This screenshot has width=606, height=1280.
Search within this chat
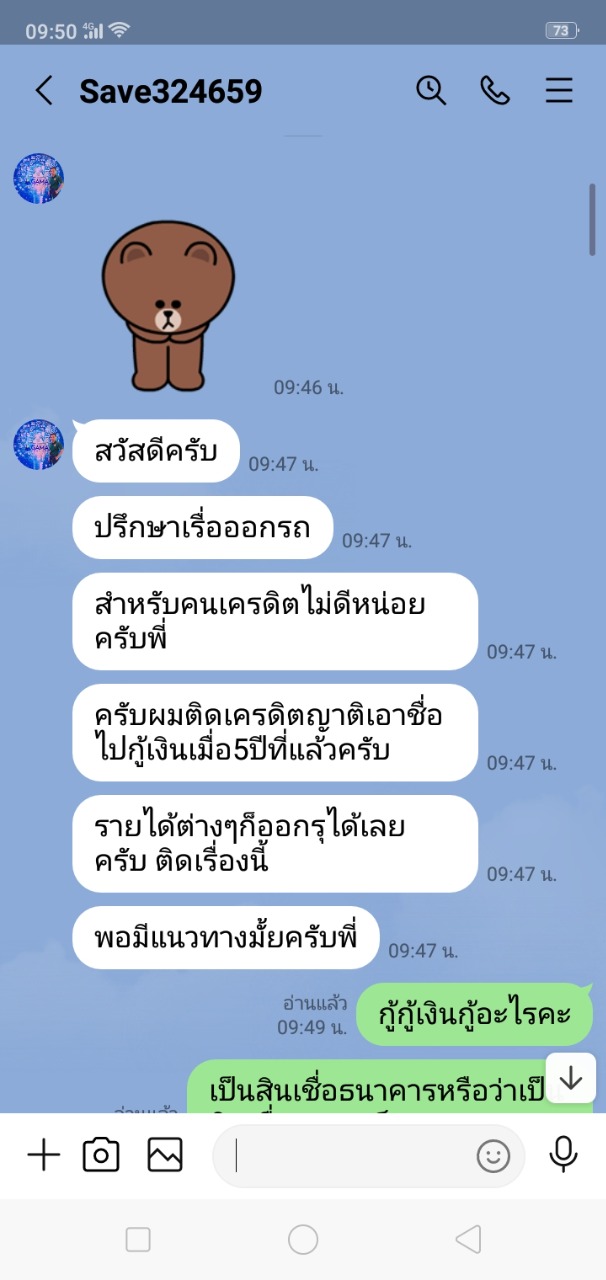[431, 91]
